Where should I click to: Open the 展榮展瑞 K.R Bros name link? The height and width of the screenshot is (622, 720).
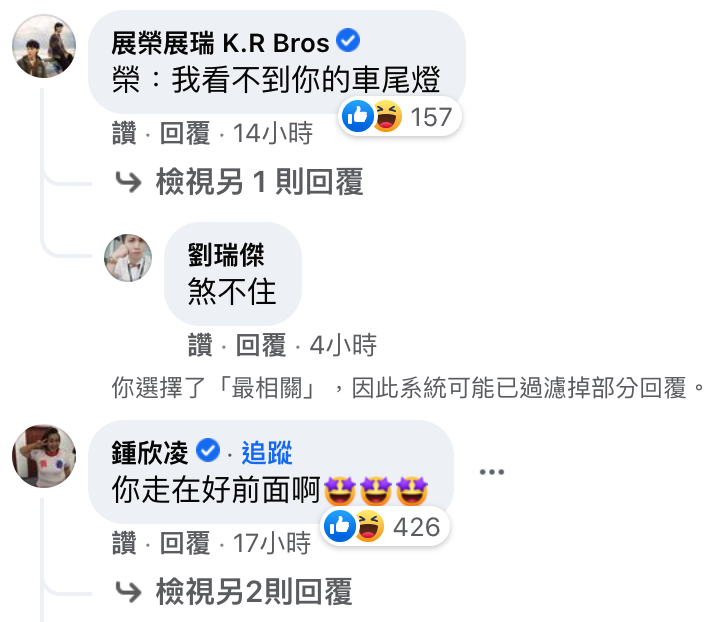pos(221,41)
